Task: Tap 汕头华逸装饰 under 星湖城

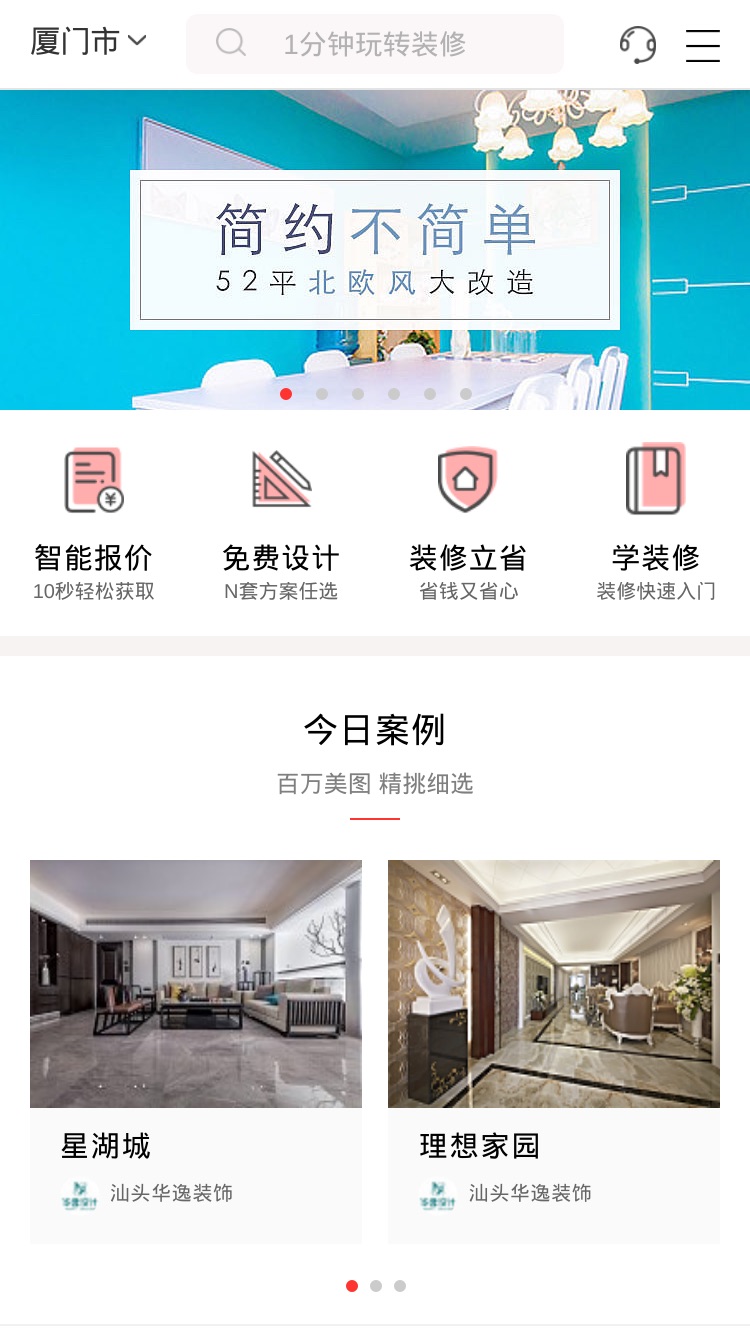Action: coord(171,1193)
